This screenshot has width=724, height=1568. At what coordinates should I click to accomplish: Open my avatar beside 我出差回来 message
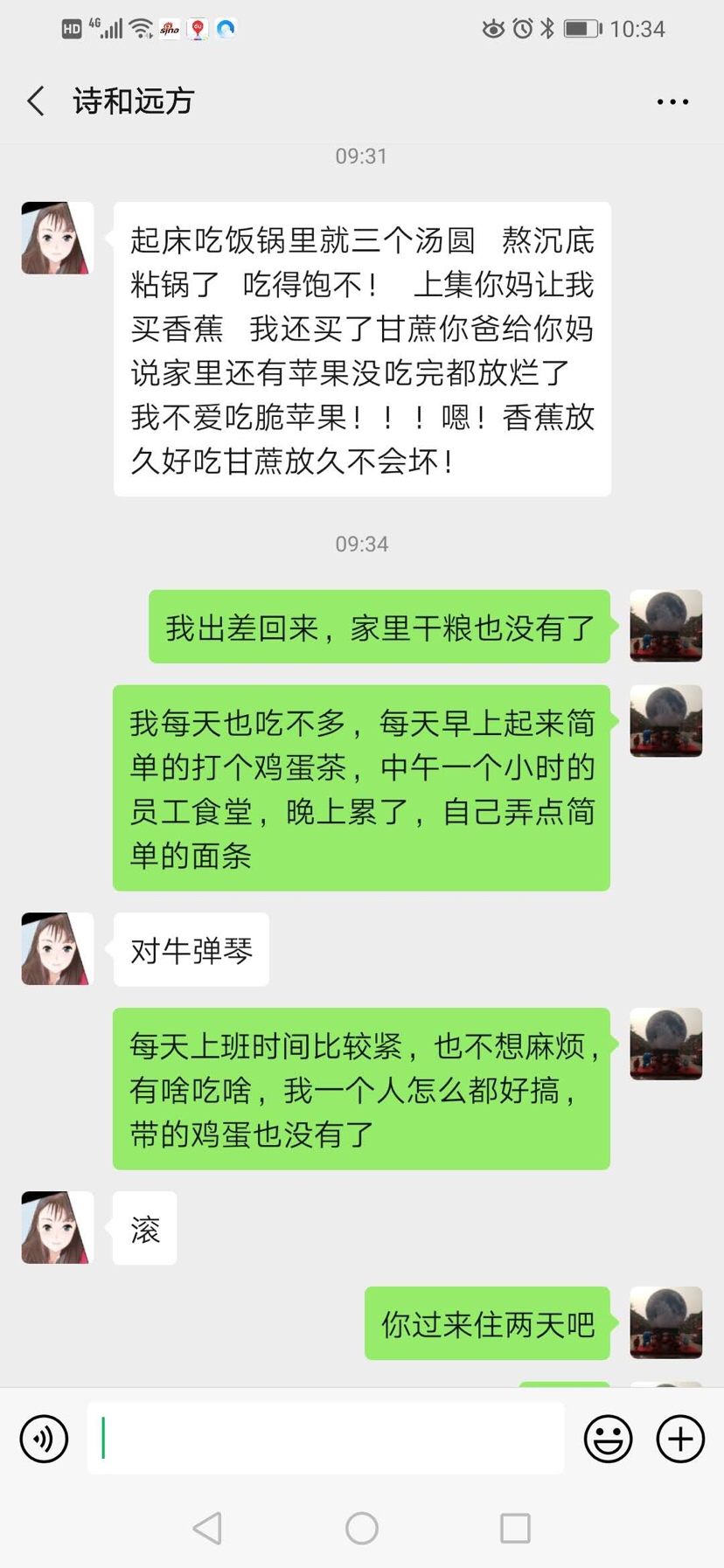(666, 626)
